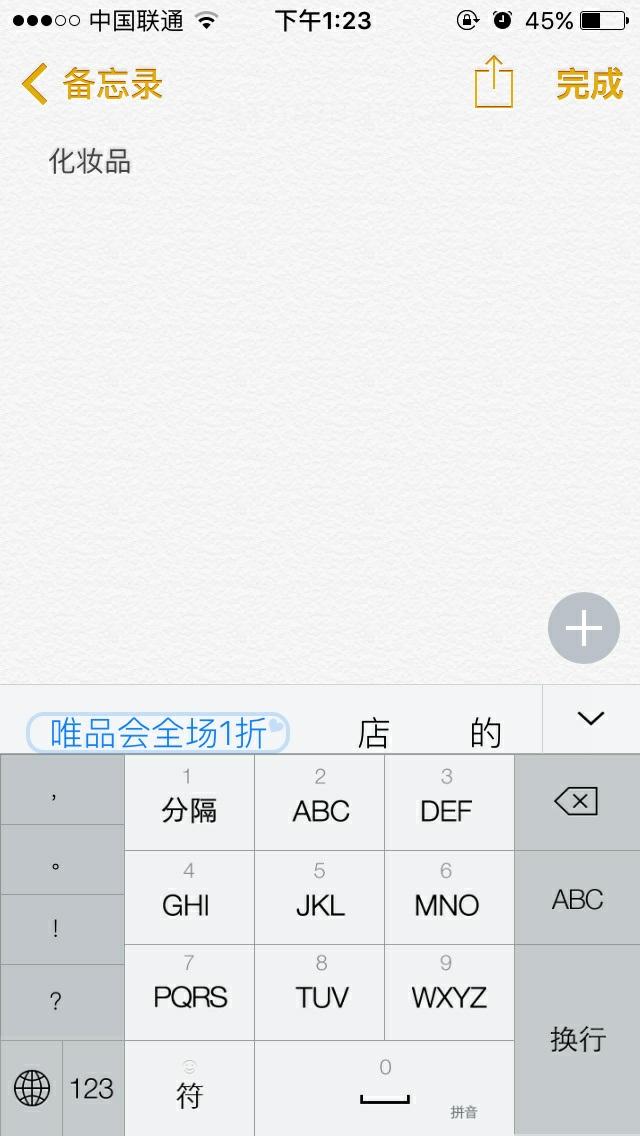Screen dimensions: 640x1136
Task: Open the keyboard switcher with the globe key
Action: point(32,1088)
